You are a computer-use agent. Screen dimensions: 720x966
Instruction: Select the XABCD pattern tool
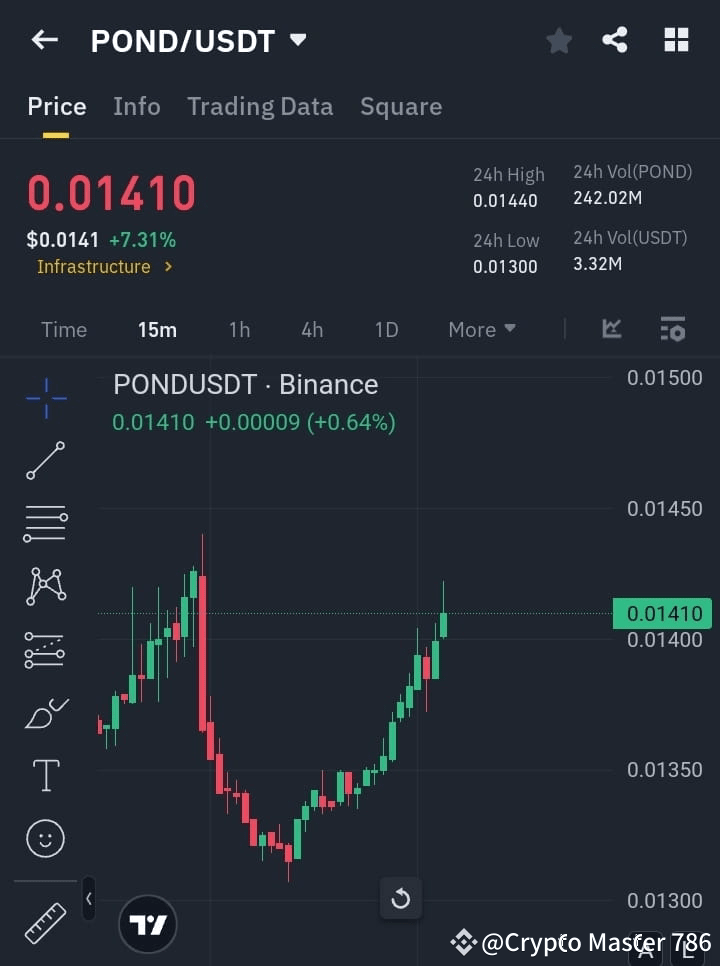[44, 587]
